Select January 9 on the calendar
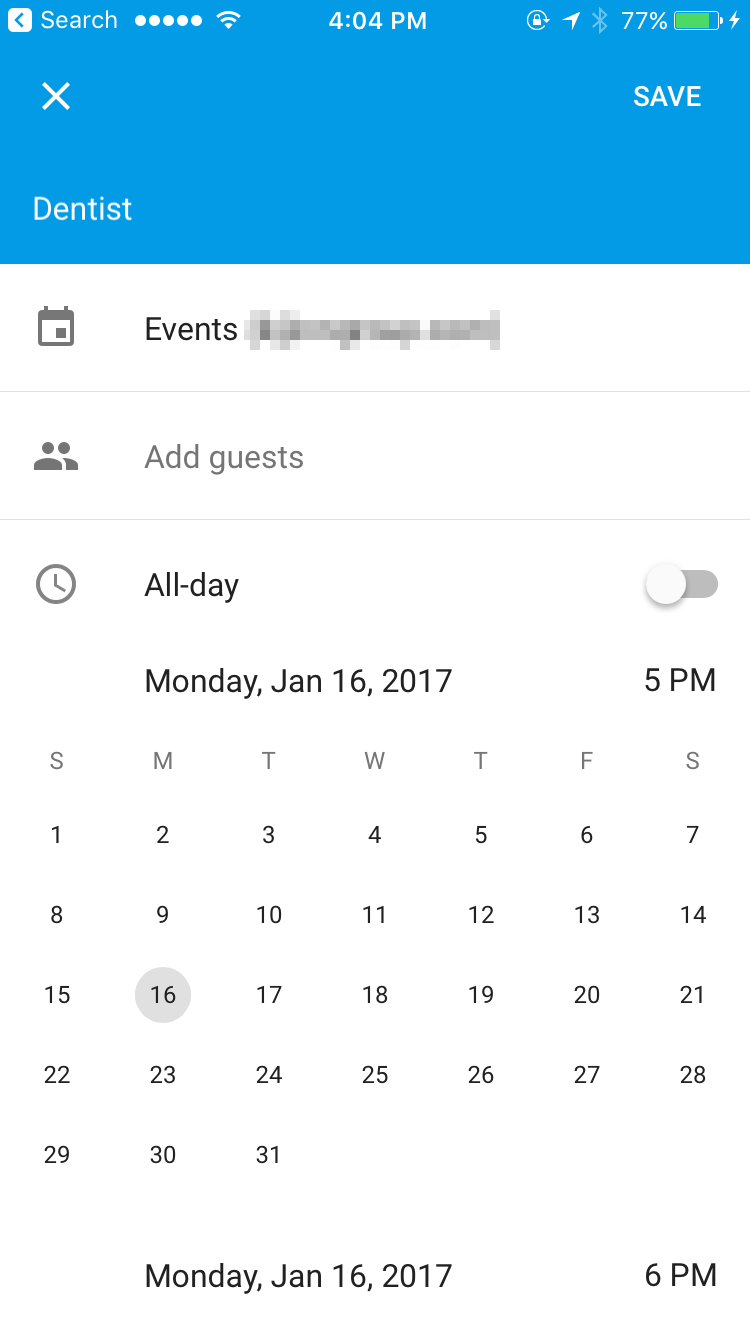 [x=163, y=915]
